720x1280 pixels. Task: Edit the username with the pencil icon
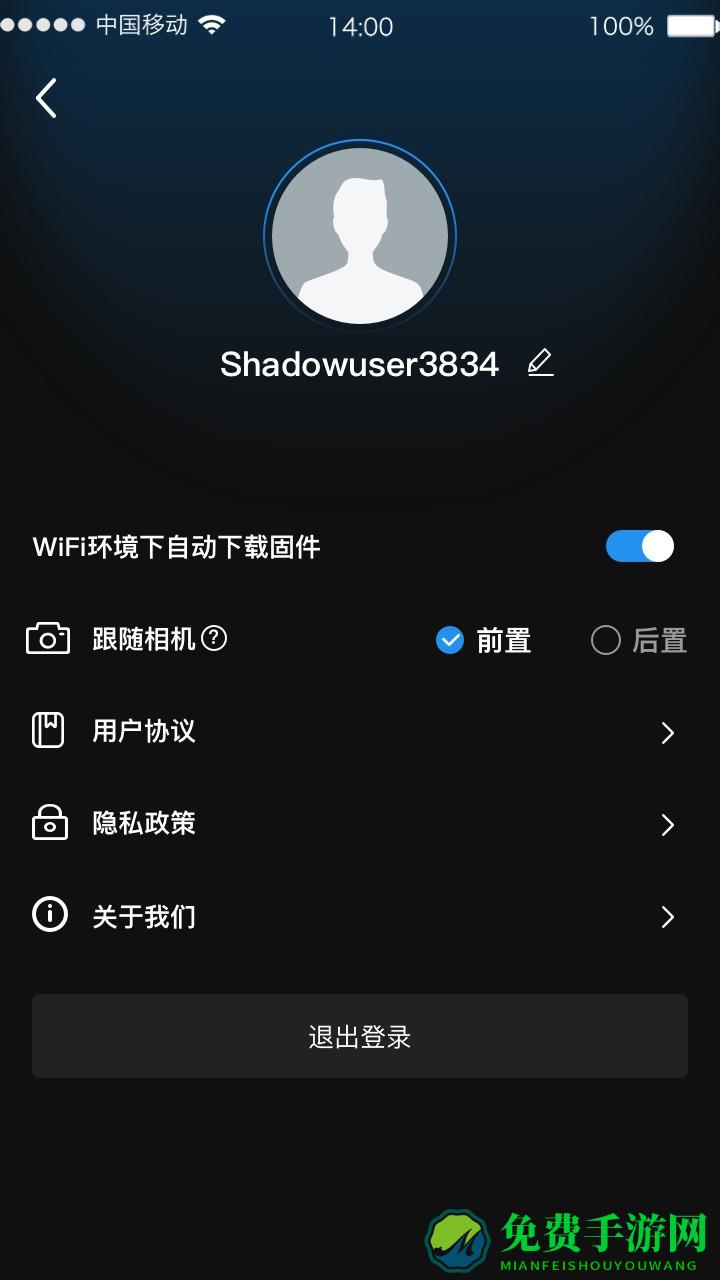click(x=541, y=363)
